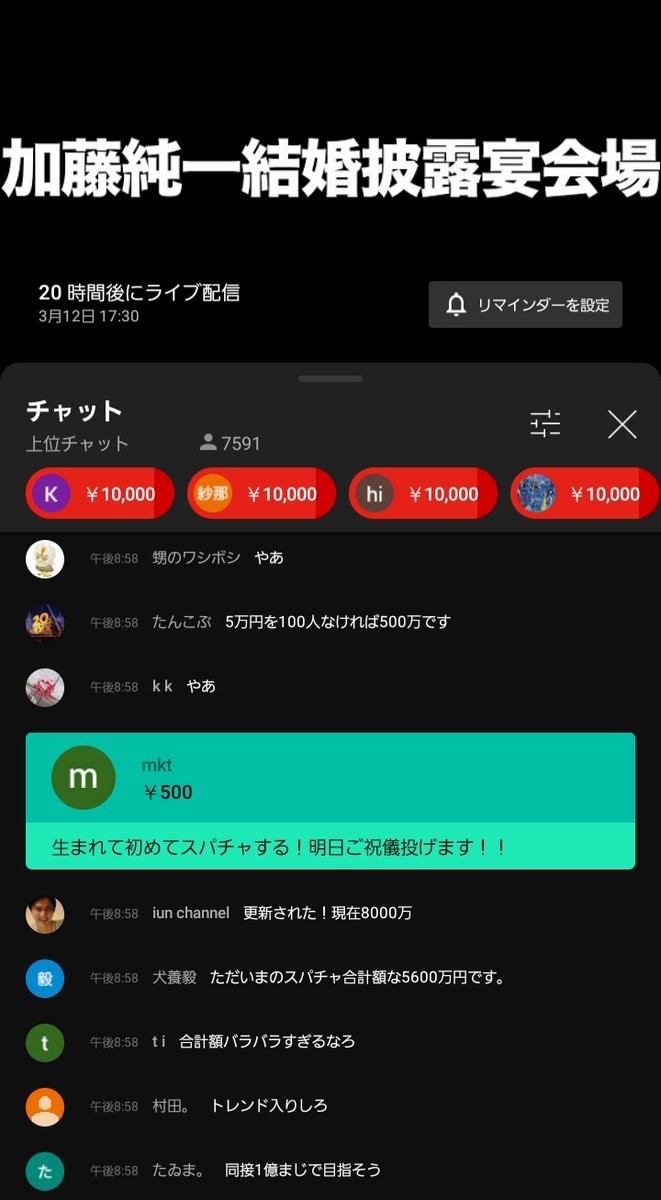Image resolution: width=661 pixels, height=1200 pixels.
Task: Open hi's ¥10,000 Super Chat chip
Action: (423, 493)
